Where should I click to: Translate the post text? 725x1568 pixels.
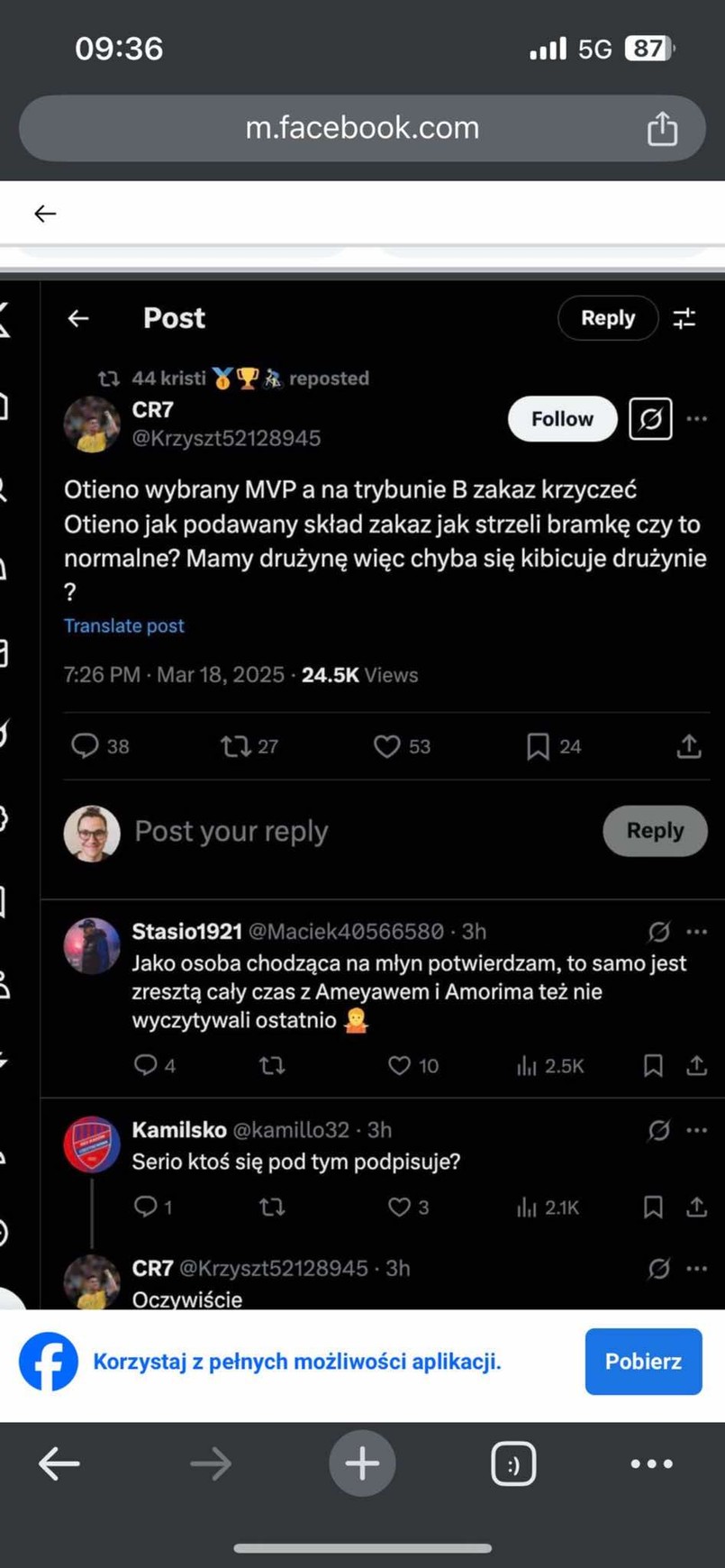click(x=123, y=625)
